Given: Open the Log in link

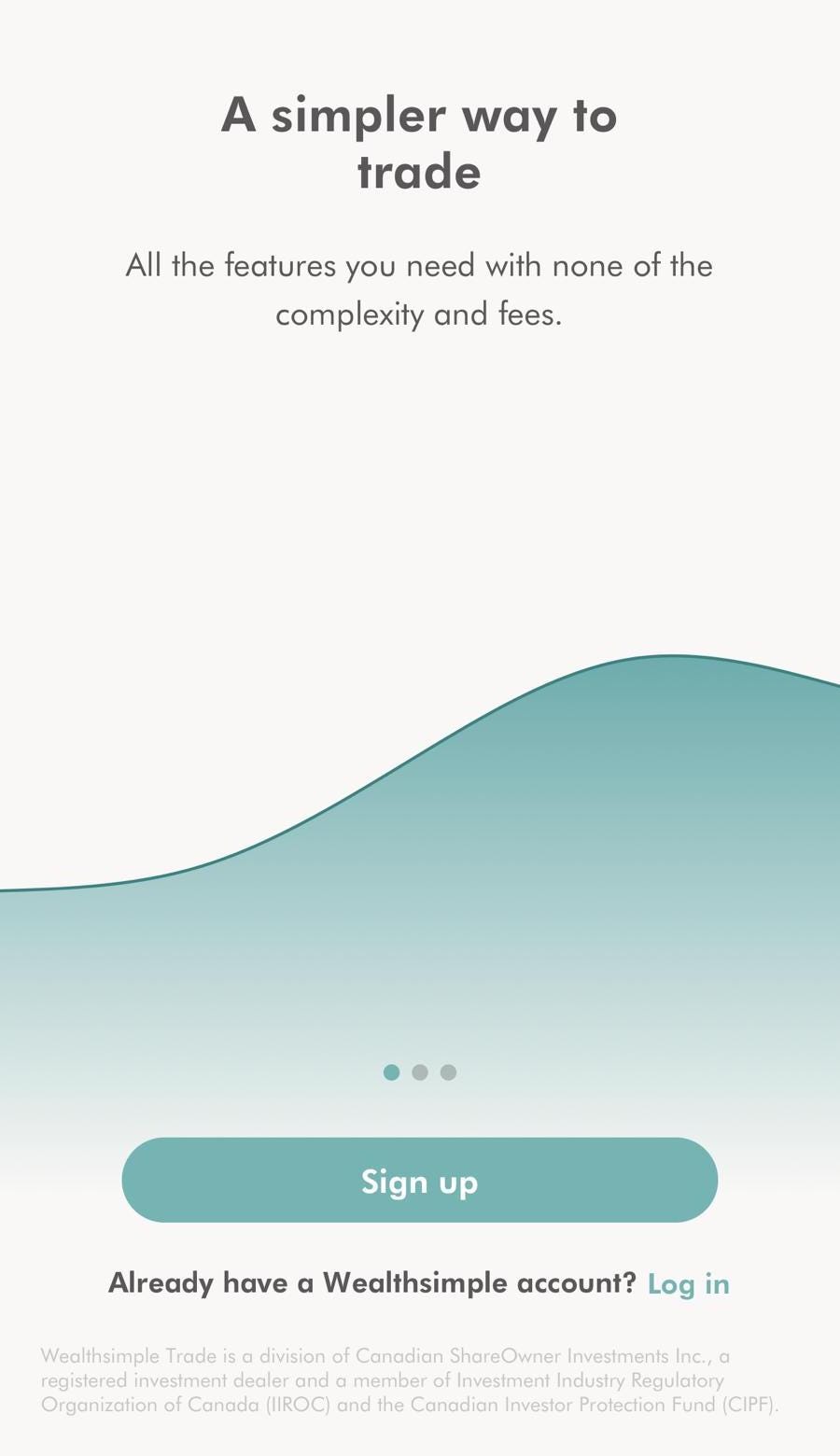Looking at the screenshot, I should pos(688,1283).
